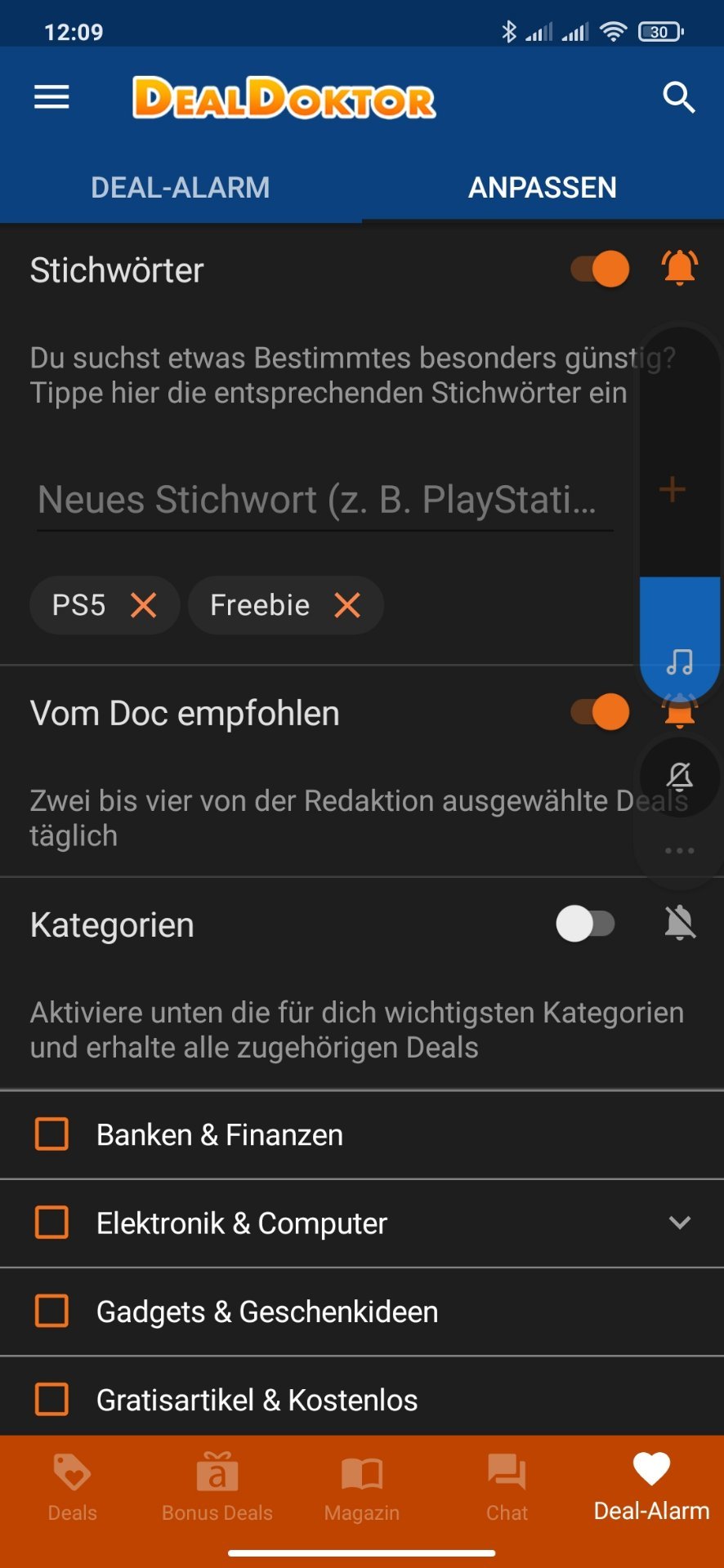Tap the Stichwörter notification bell
Screen dimensions: 724x1568
679,268
